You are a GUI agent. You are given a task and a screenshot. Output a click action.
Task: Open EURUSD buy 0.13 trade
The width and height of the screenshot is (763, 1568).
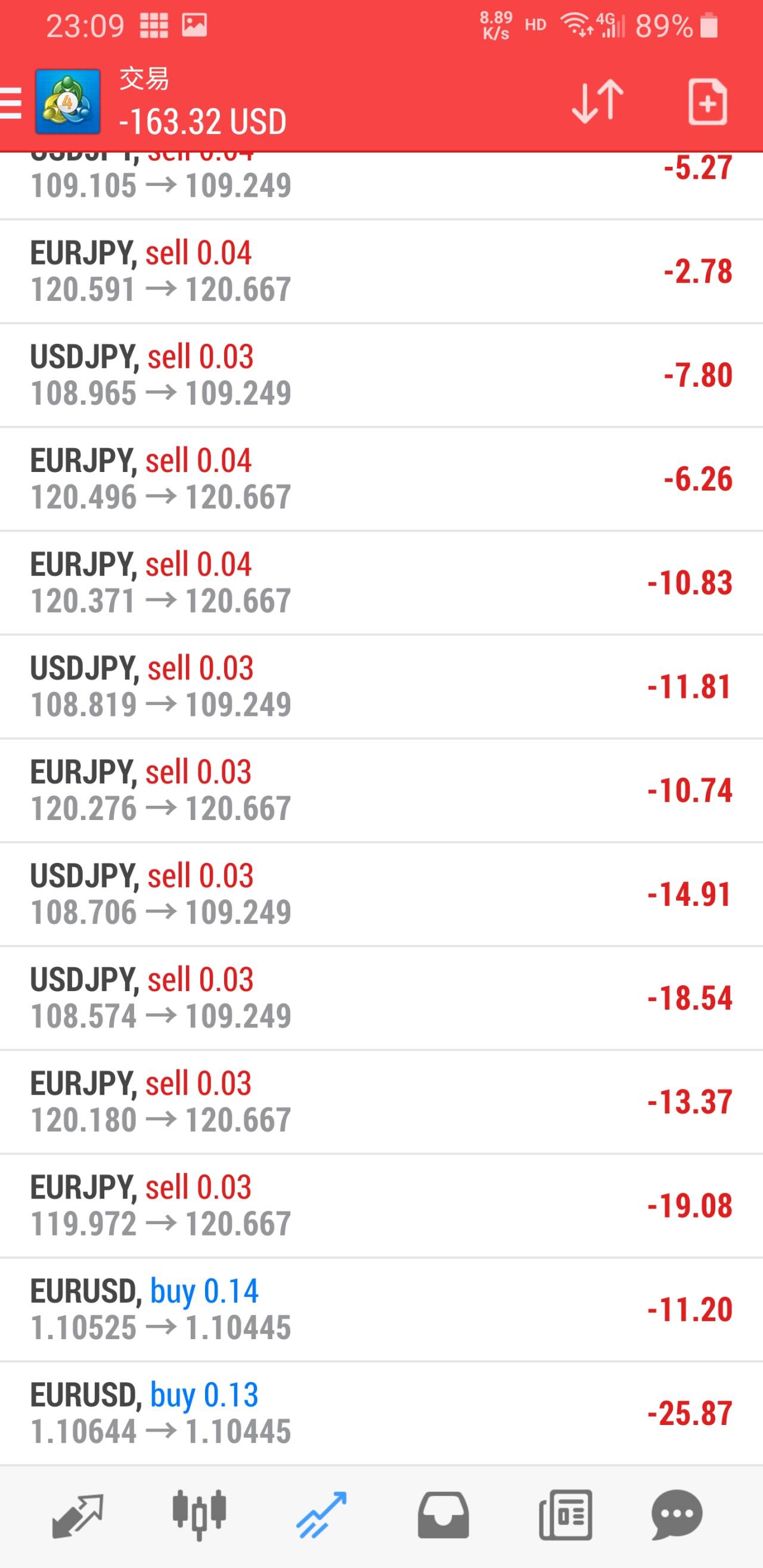tap(381, 1413)
